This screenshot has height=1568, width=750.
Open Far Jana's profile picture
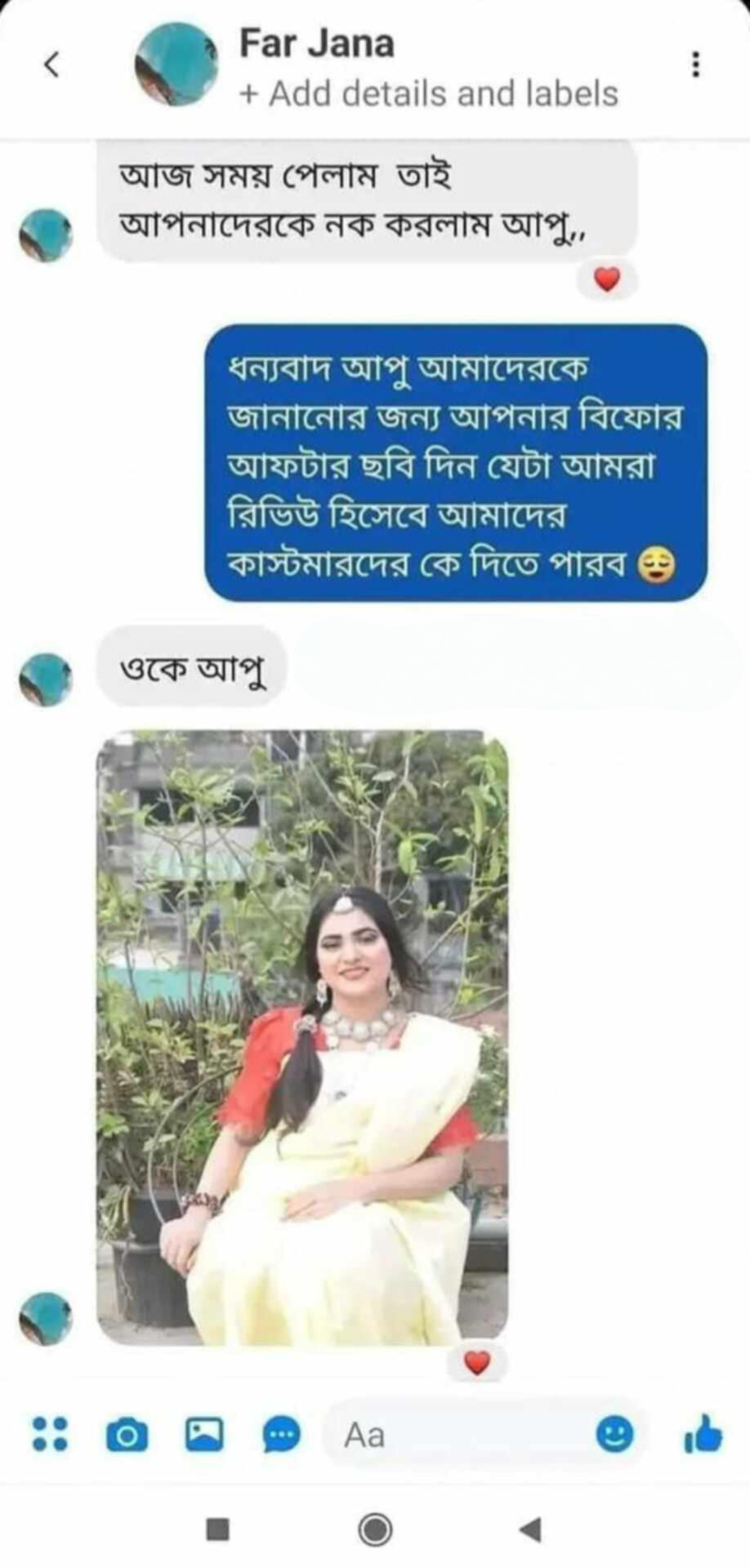click(x=175, y=65)
